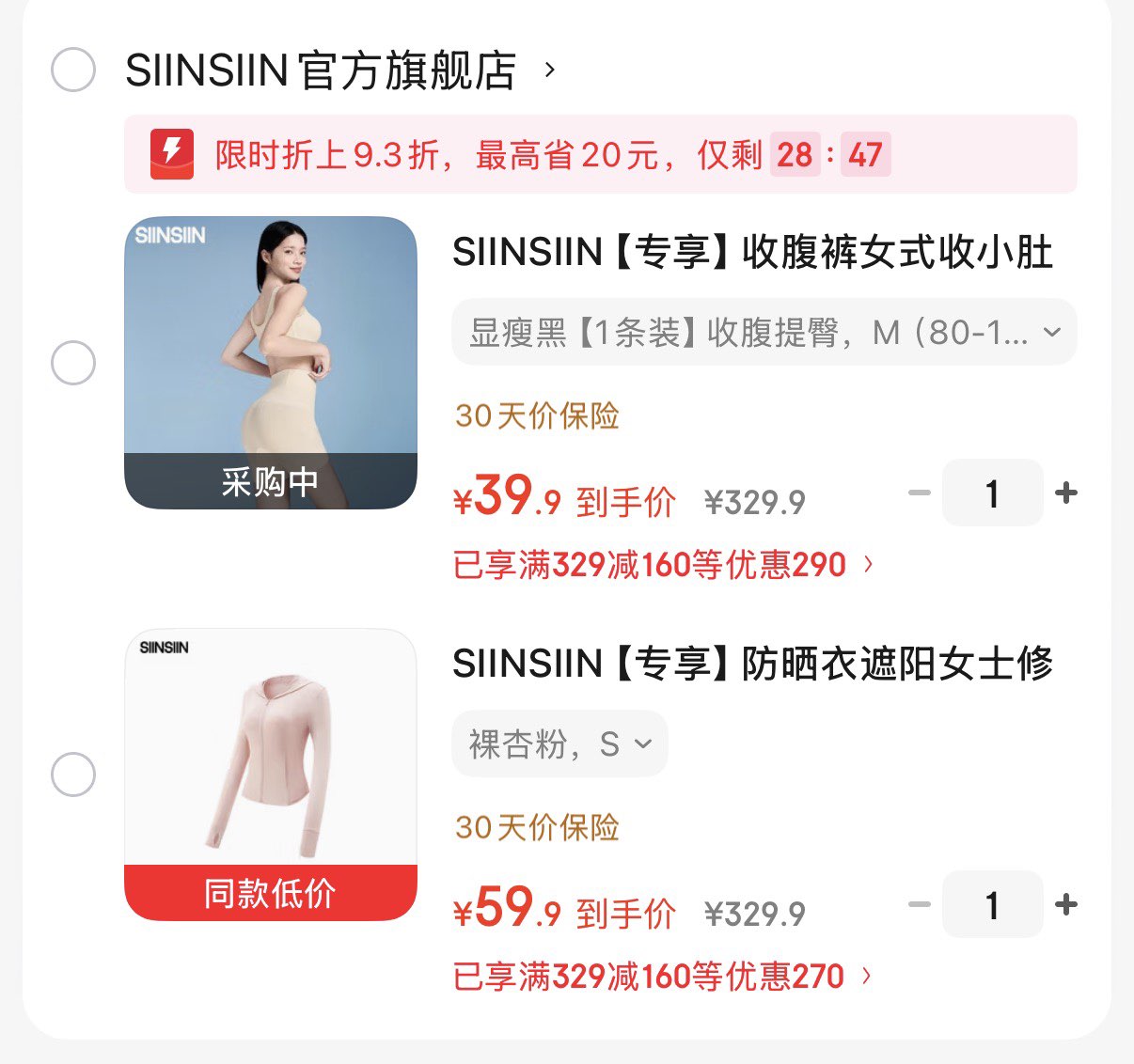1134x1064 pixels.
Task: Open the 收腹裤女式收小肚 product title
Action: click(x=752, y=252)
